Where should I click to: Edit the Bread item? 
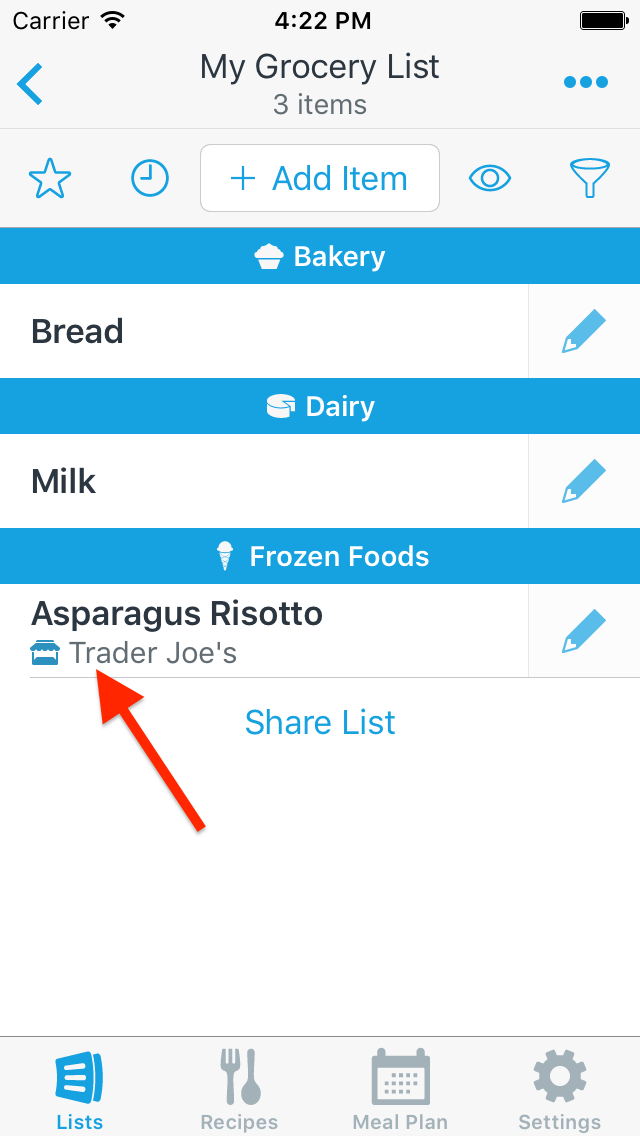coord(584,331)
